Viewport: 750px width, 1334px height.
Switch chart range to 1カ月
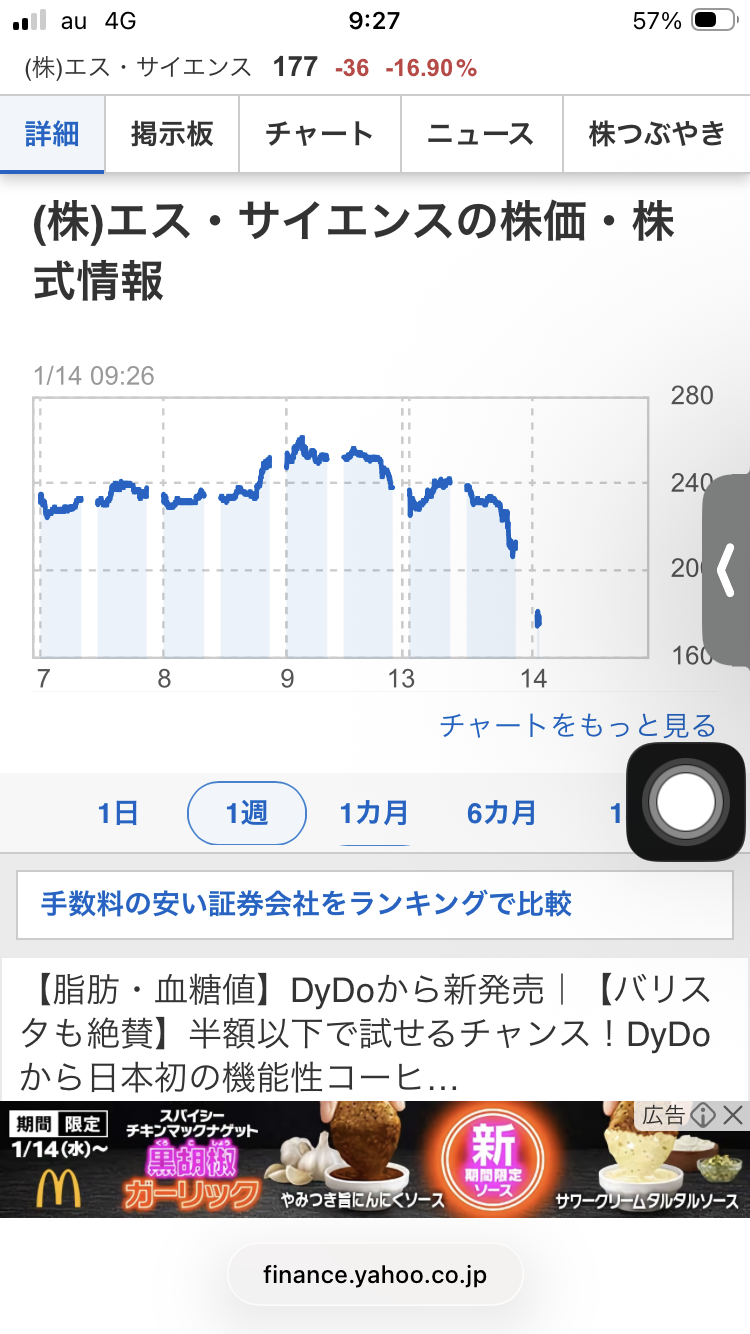(x=374, y=813)
